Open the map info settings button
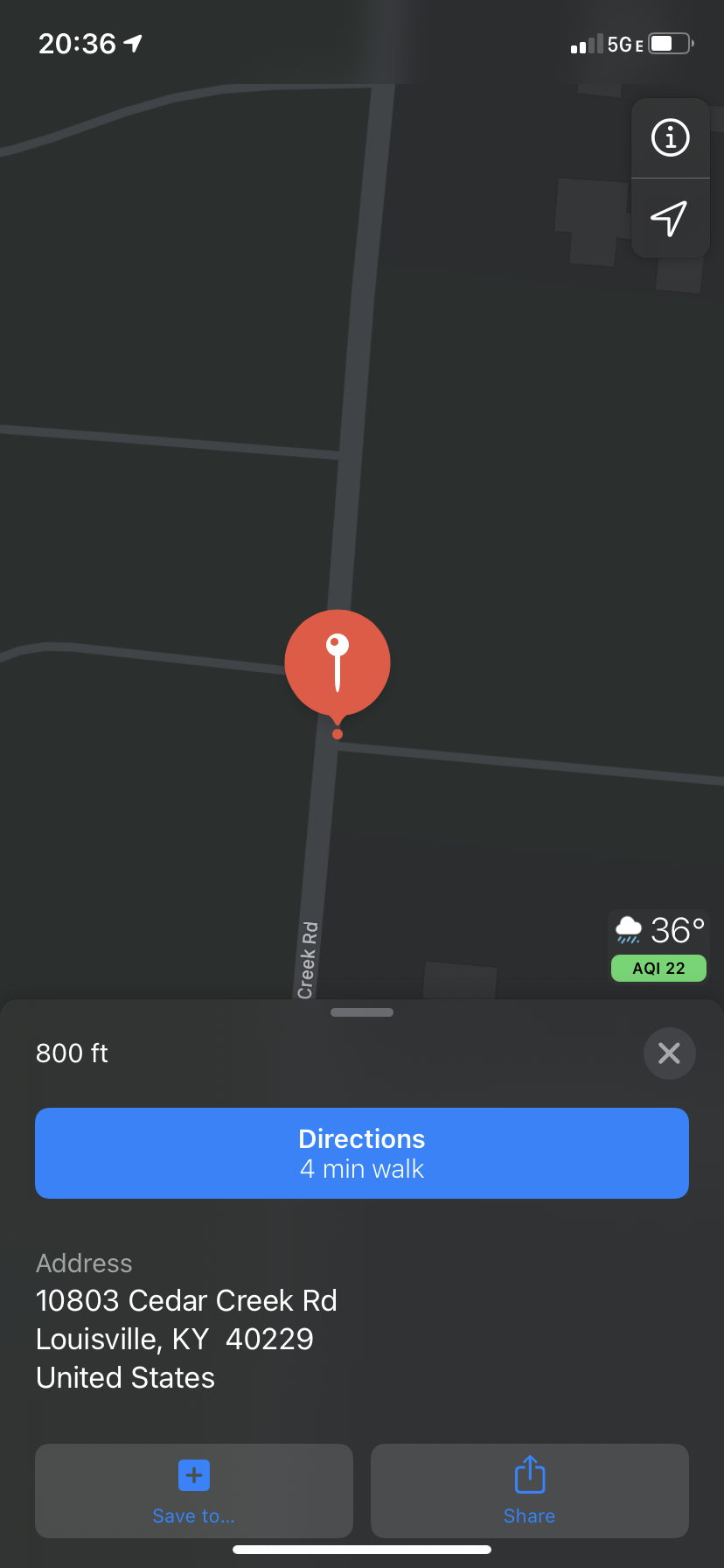Screen dimensions: 724x1568 click(670, 138)
